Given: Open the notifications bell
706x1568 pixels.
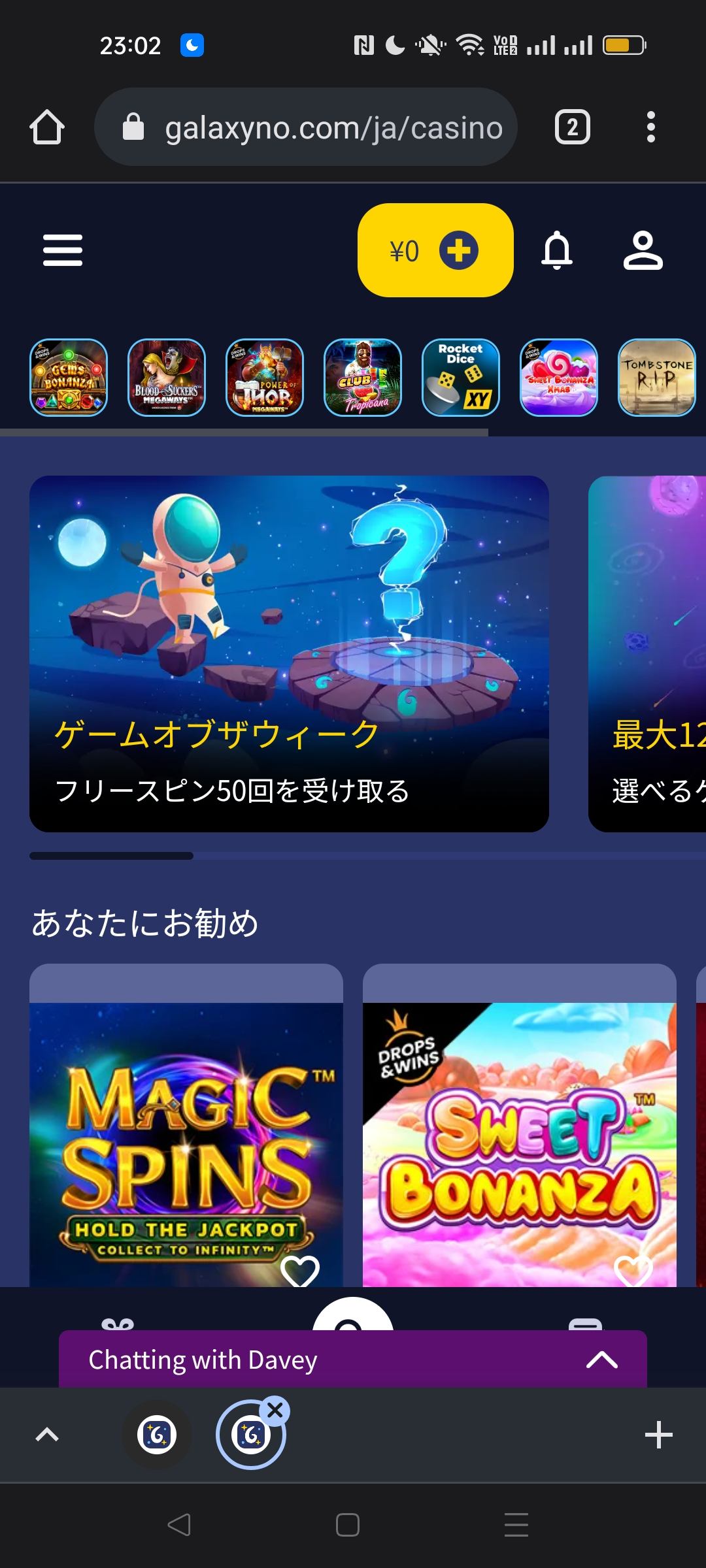Looking at the screenshot, I should point(557,250).
